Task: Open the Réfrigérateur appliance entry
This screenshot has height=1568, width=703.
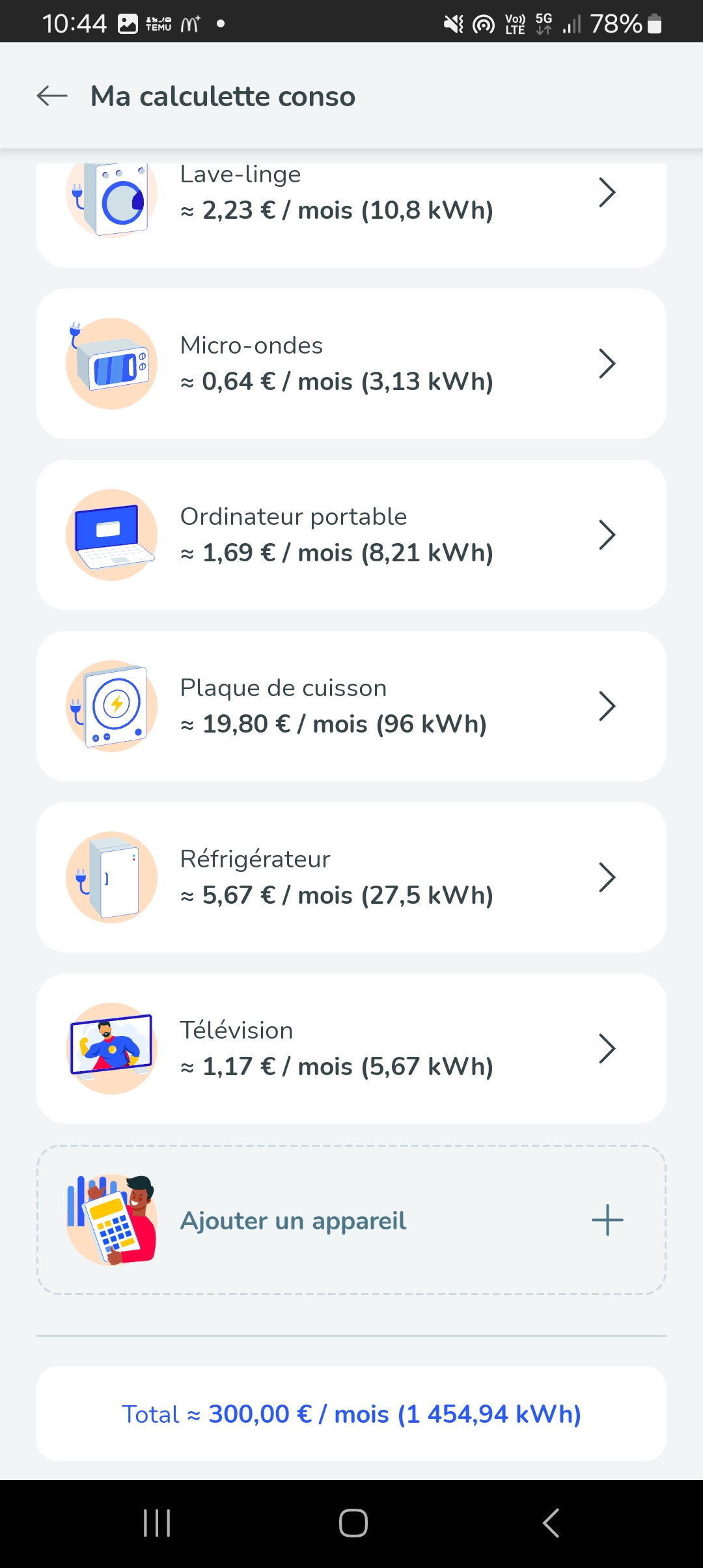Action: point(351,877)
